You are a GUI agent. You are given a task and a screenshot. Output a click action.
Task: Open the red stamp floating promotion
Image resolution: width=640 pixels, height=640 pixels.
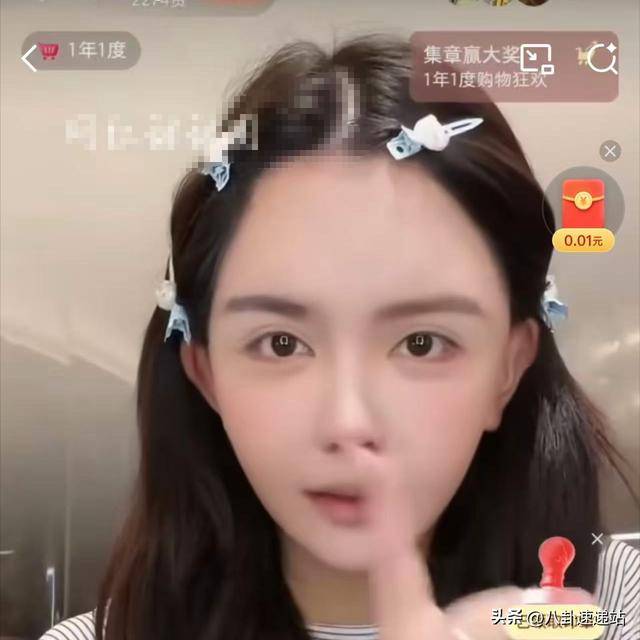click(x=557, y=582)
